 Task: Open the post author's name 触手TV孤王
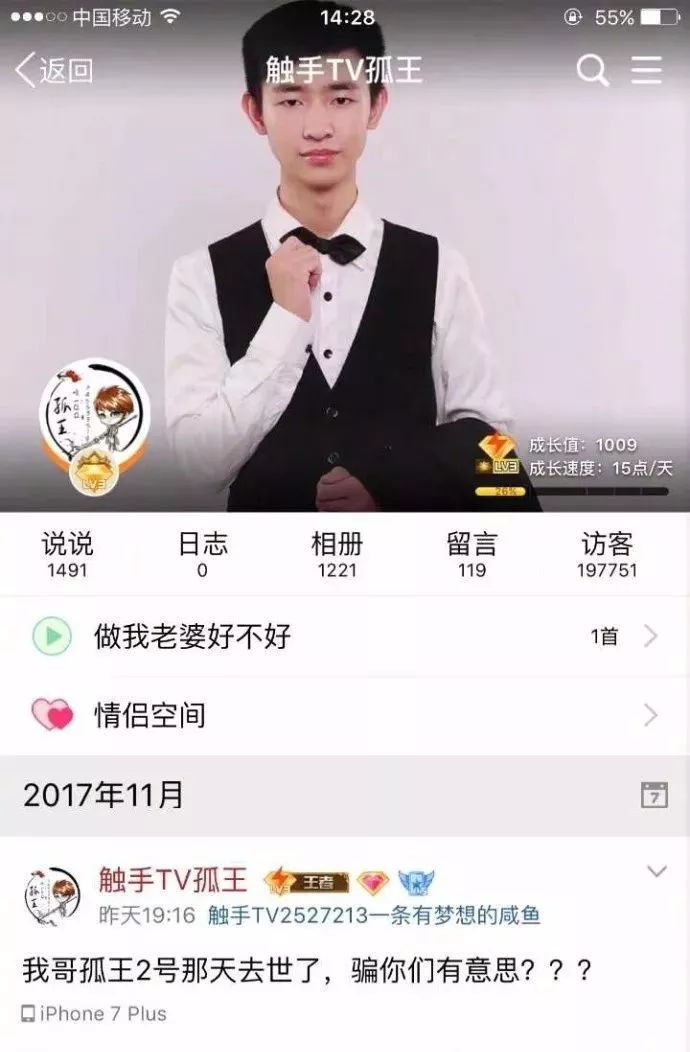click(x=172, y=880)
